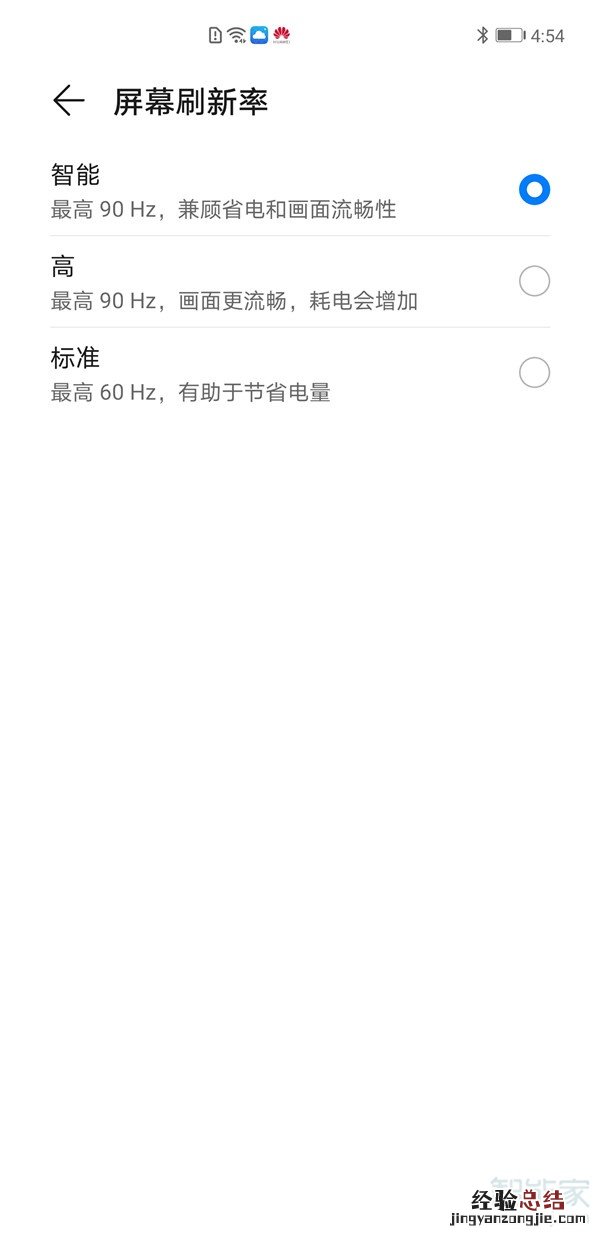This screenshot has width=600, height=1237.
Task: Go back from 屏幕刷新率 screen
Action: click(x=68, y=101)
